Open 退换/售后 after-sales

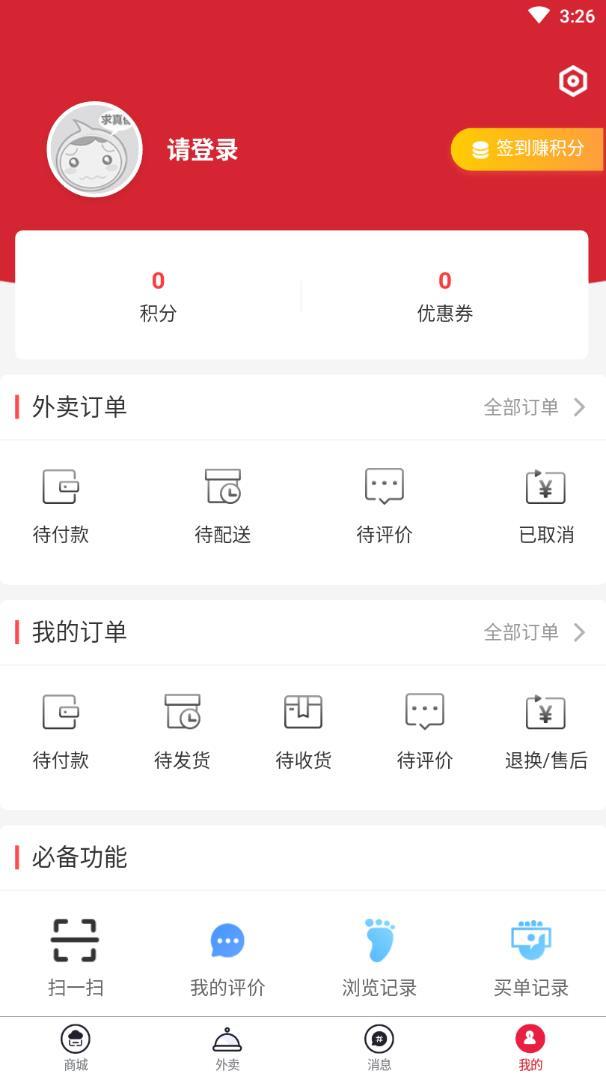[x=546, y=732]
